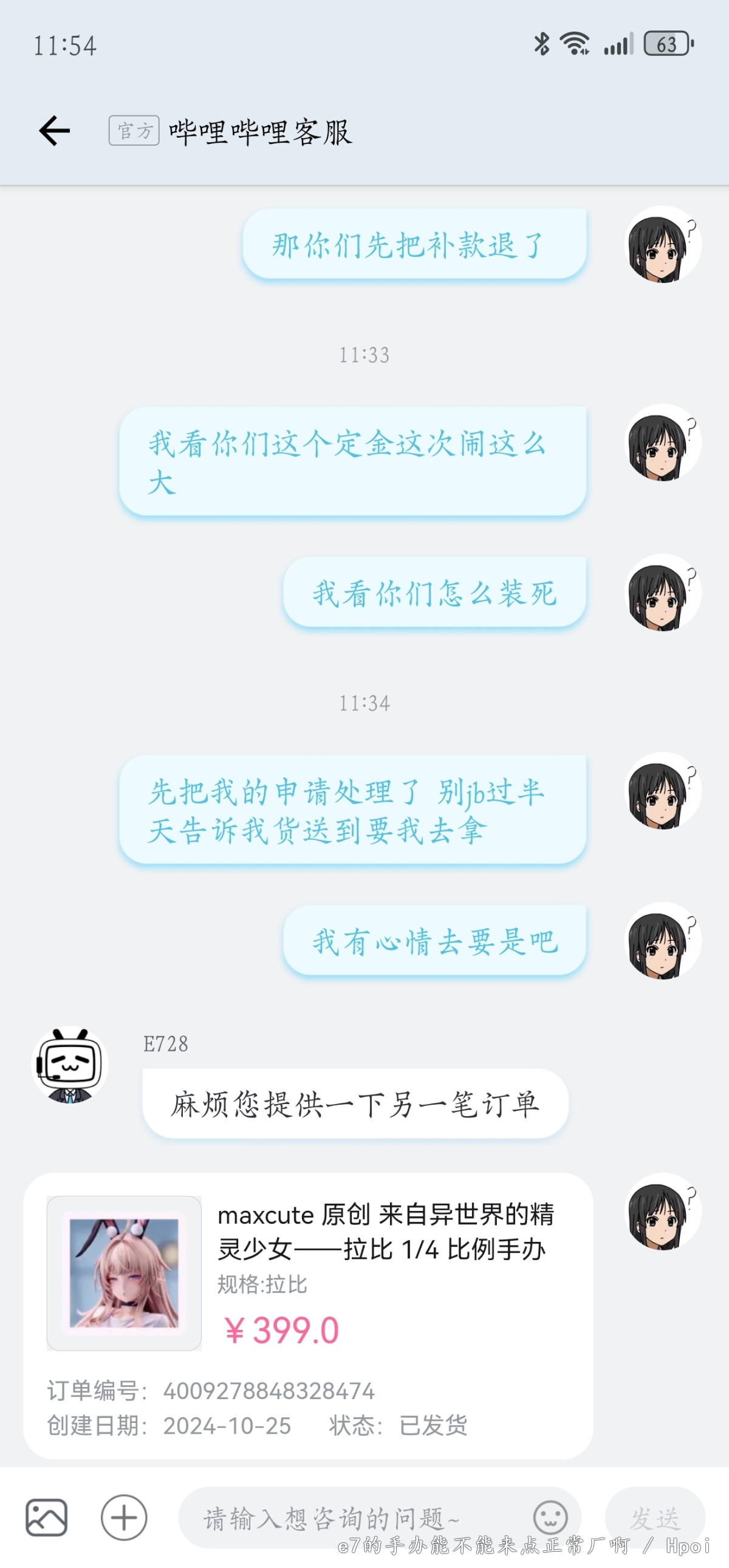Open the plus menu for more options
This screenshot has height=1568, width=729.
click(x=124, y=1517)
